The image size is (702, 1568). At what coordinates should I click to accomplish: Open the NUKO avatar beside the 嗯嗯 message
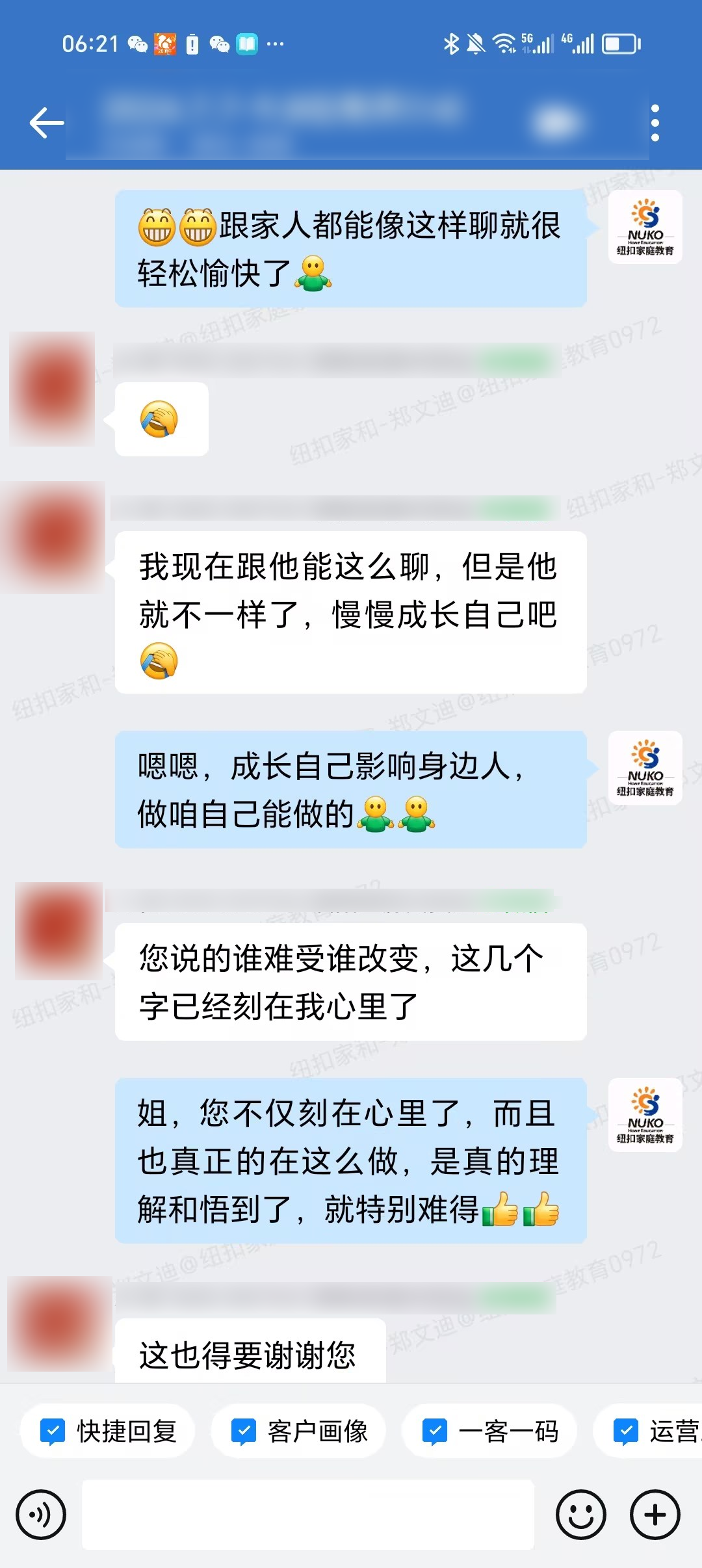[x=645, y=768]
